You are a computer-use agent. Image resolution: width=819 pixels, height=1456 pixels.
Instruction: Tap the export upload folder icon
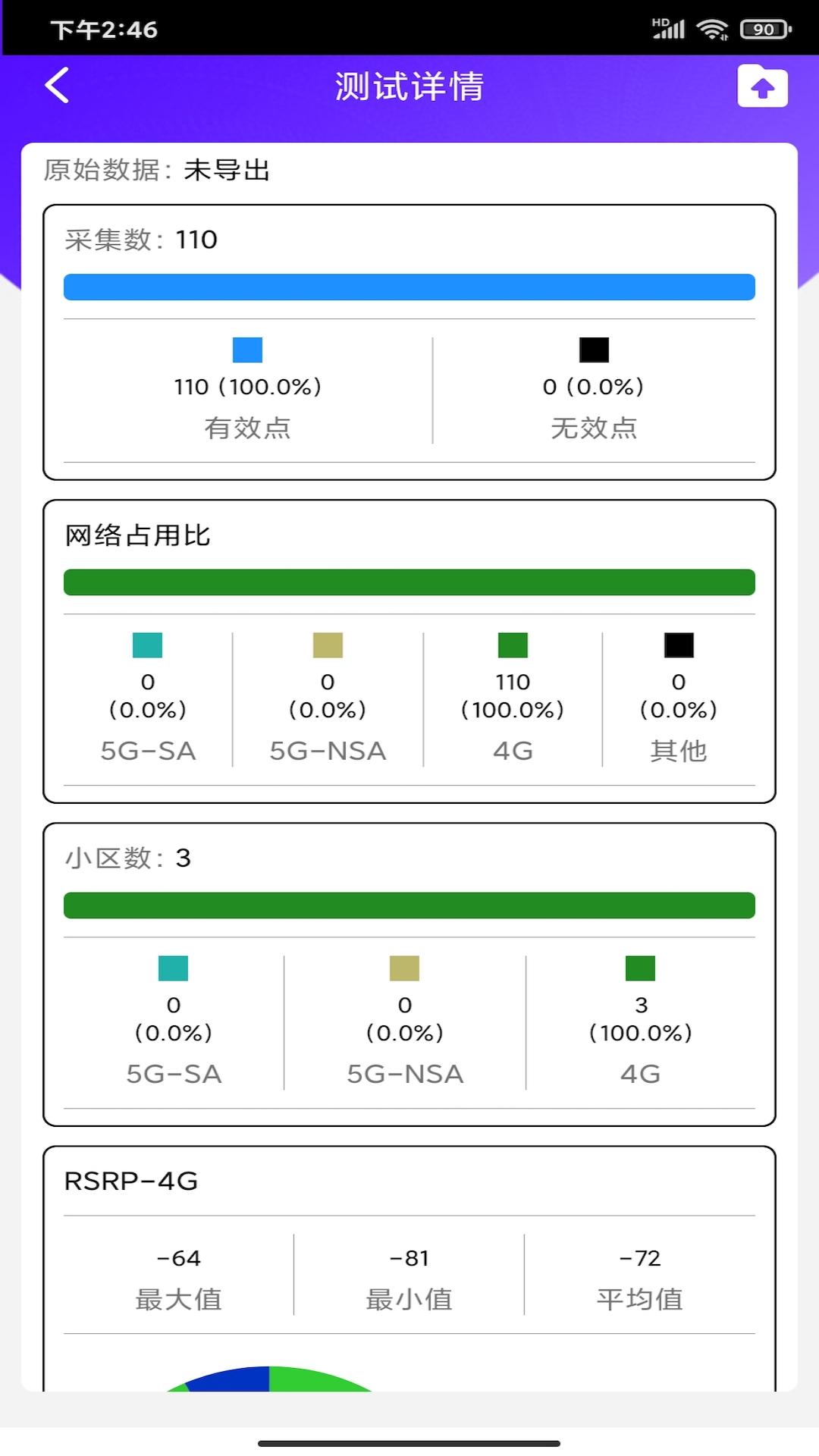(x=762, y=86)
